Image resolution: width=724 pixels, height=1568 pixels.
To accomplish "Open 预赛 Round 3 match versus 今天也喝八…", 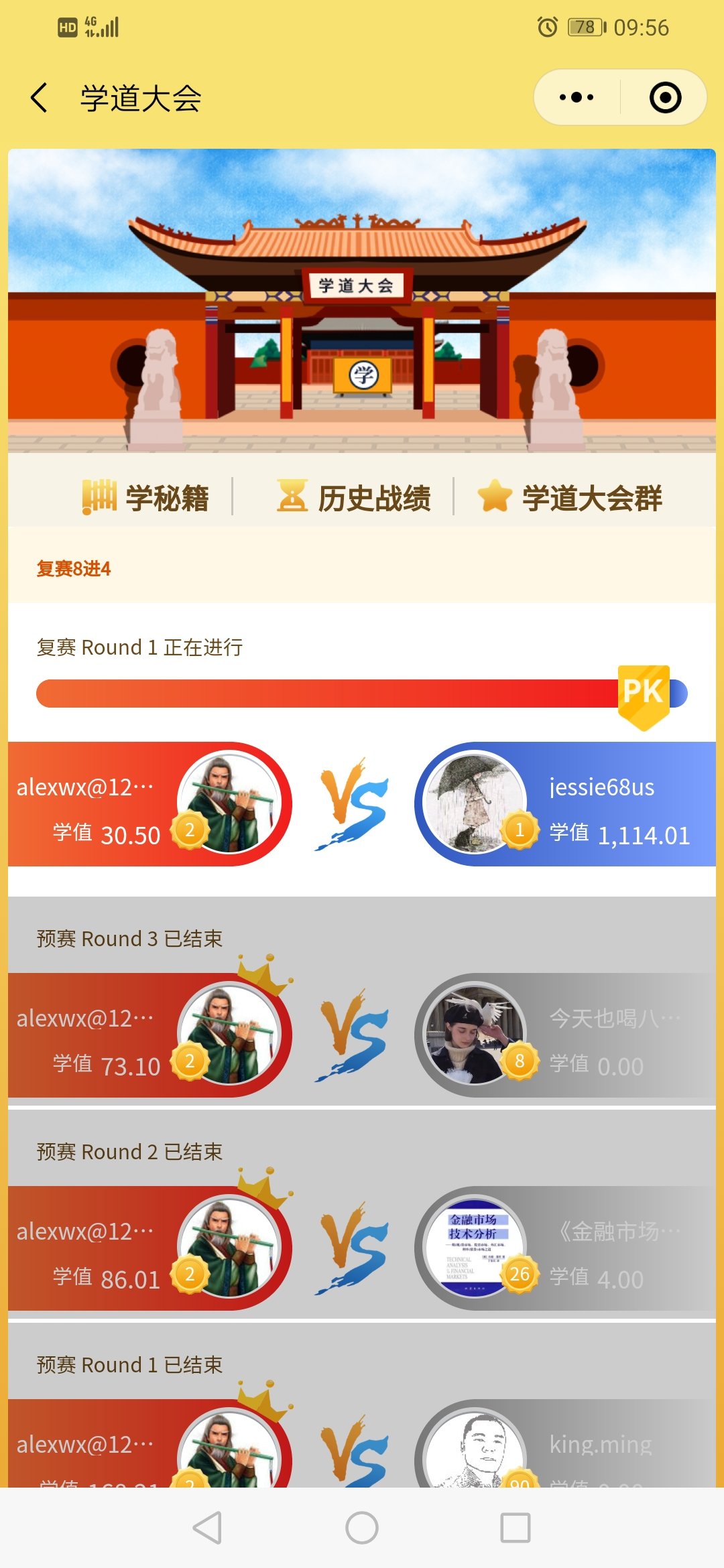I will [362, 1035].
